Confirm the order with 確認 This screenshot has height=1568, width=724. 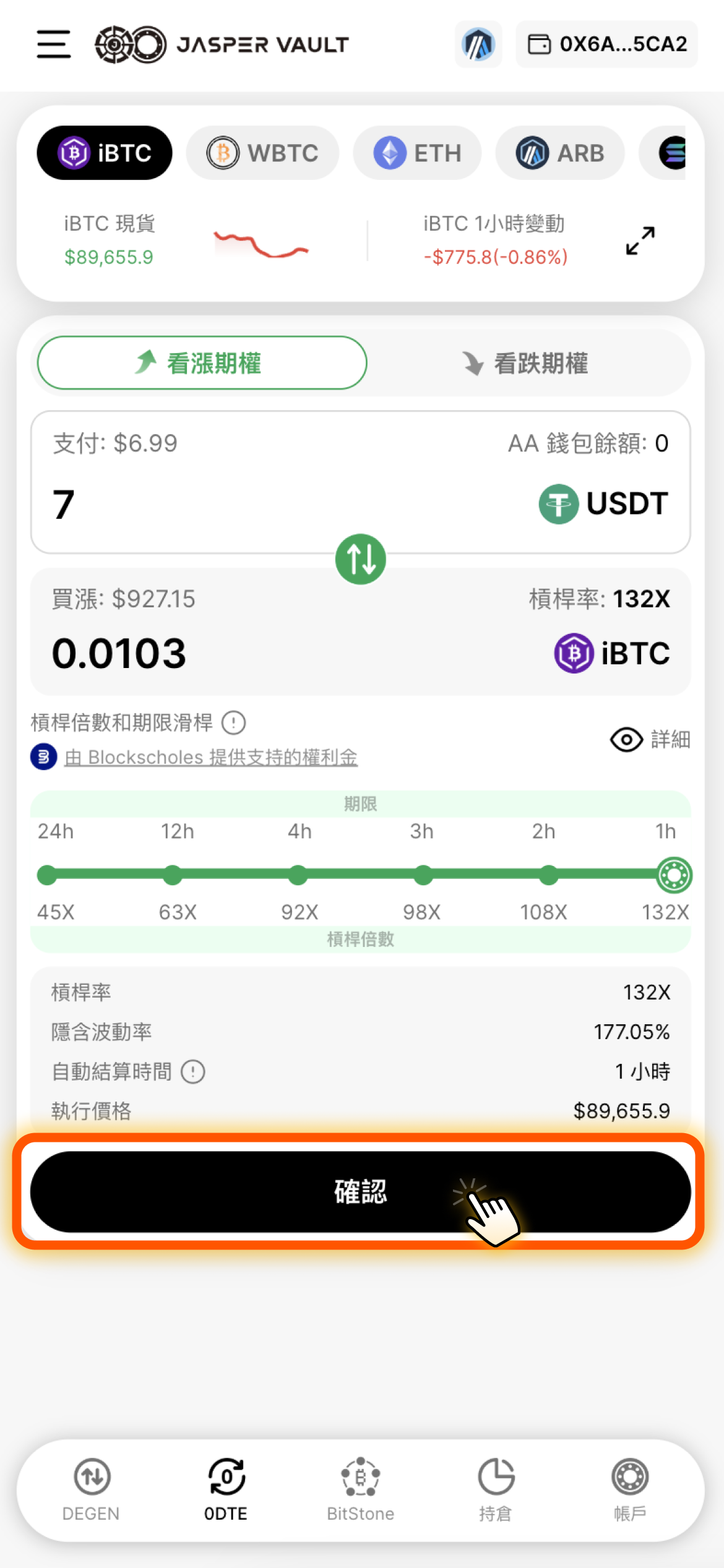[361, 1191]
